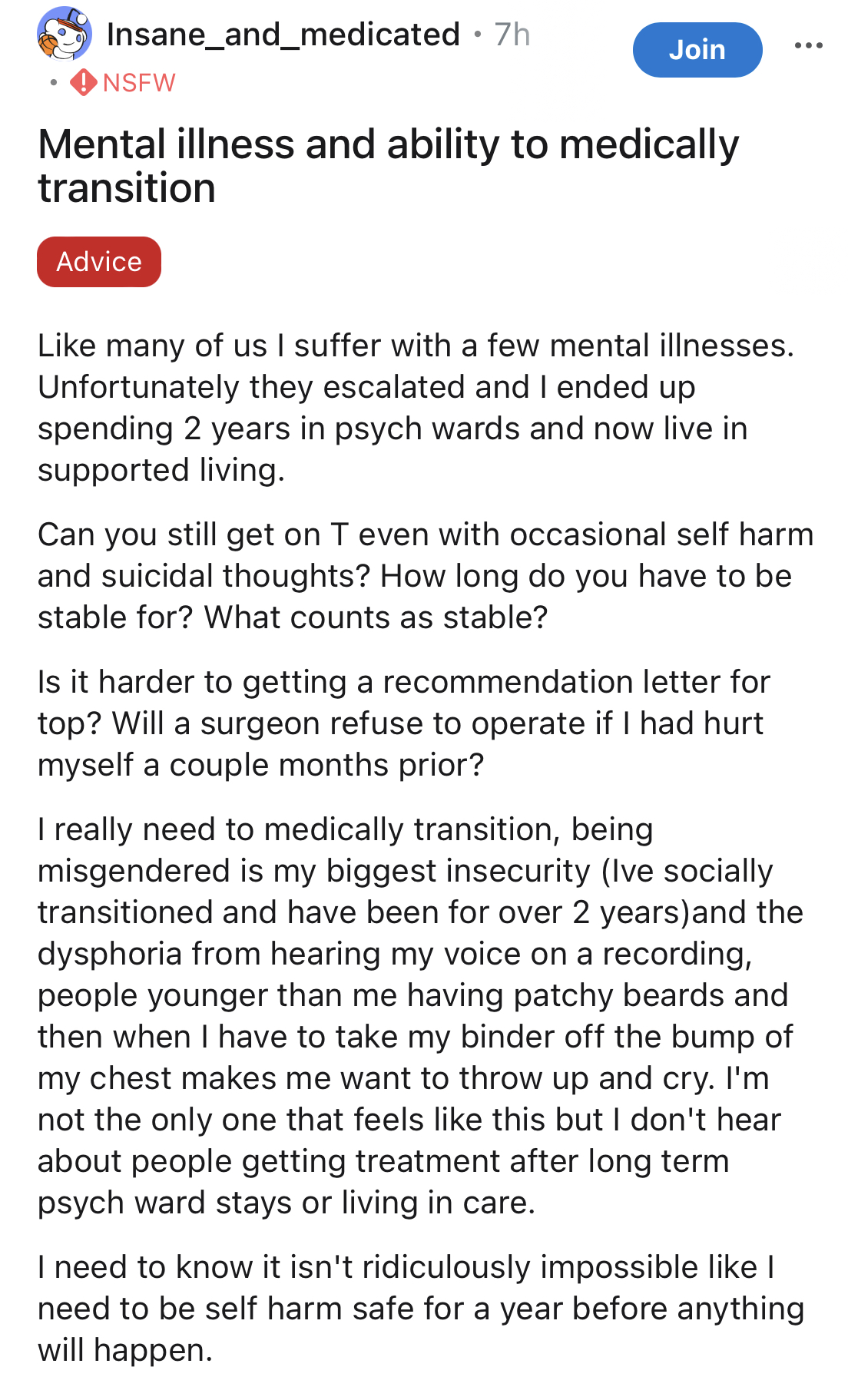The width and height of the screenshot is (848, 1400).
Task: Open the three-dot overflow menu
Action: pos(808,46)
